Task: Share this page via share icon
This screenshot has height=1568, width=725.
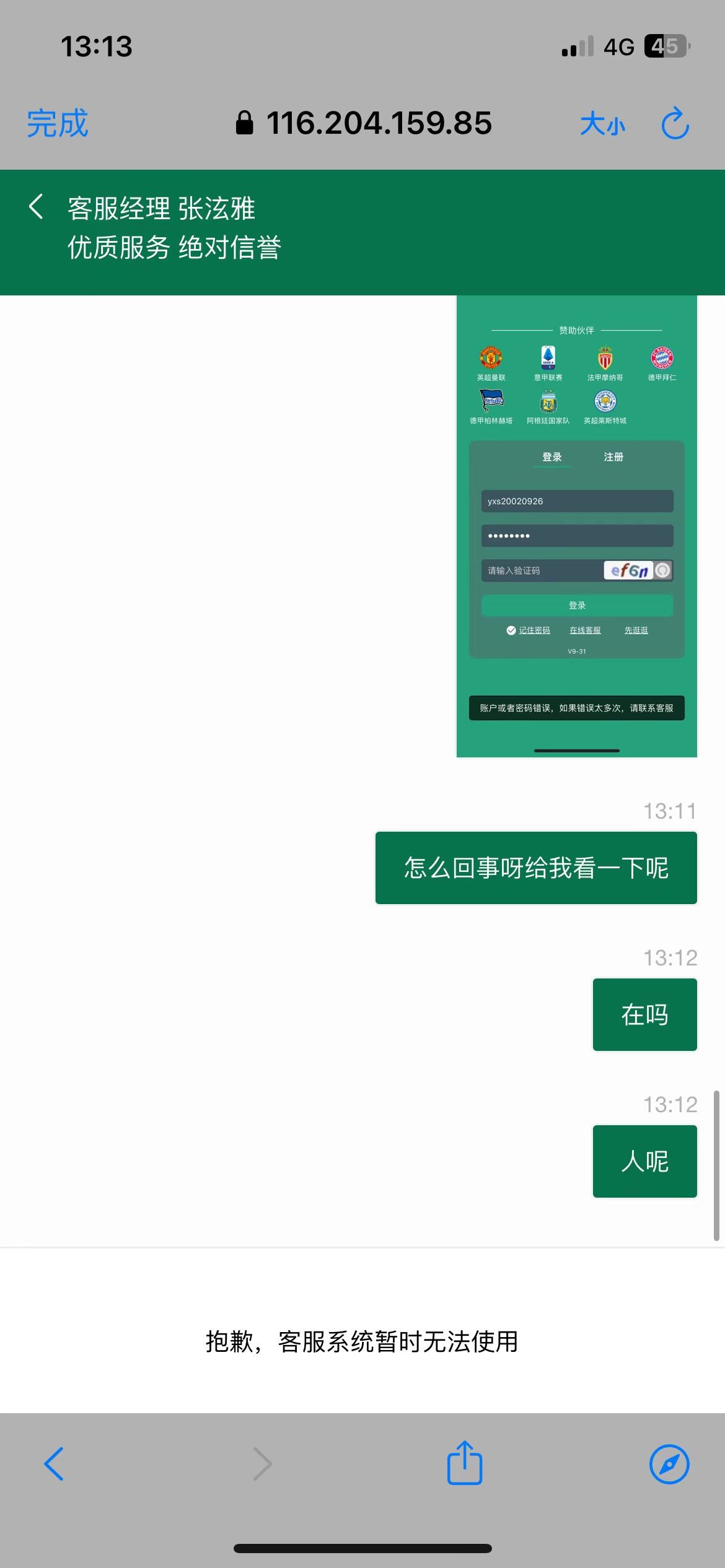Action: coord(465,1463)
